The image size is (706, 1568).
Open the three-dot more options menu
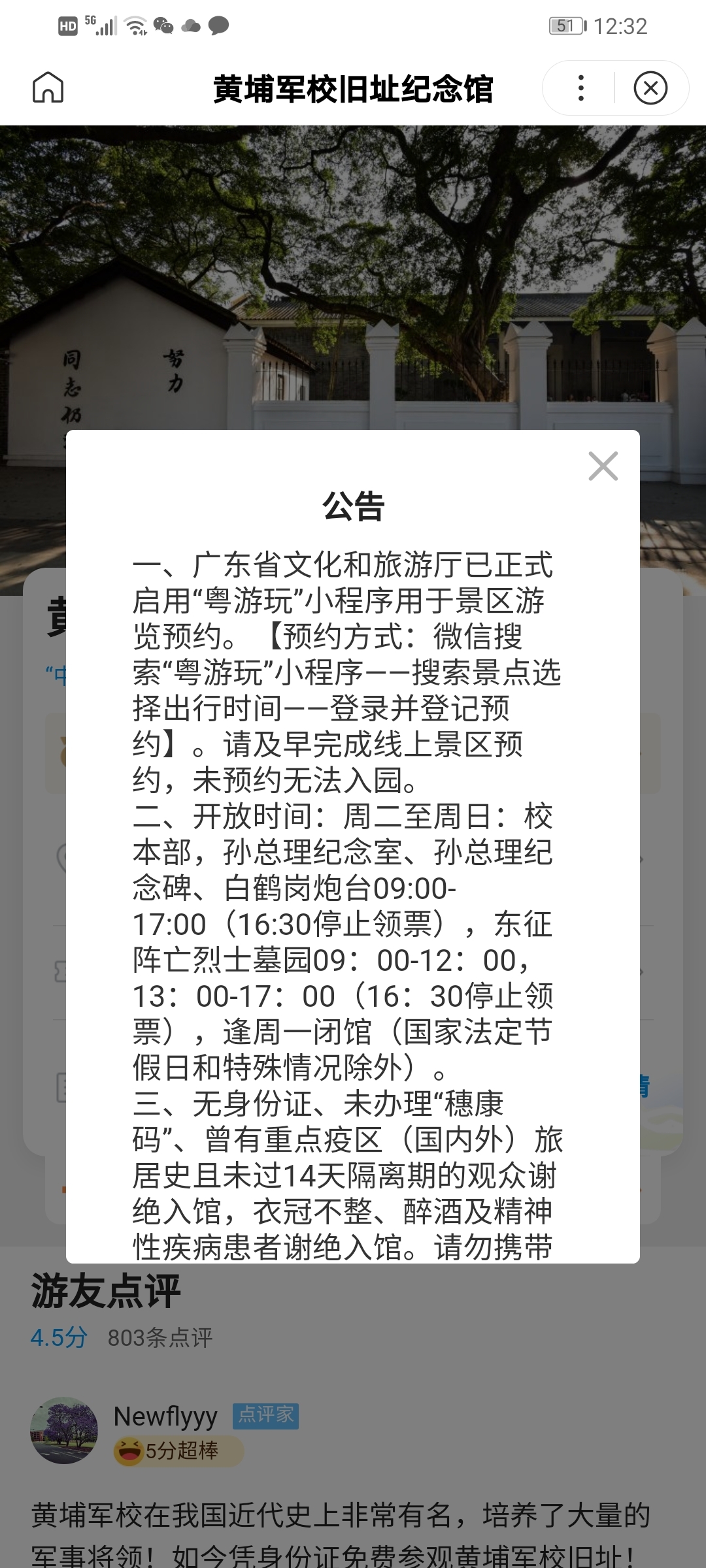coord(580,88)
